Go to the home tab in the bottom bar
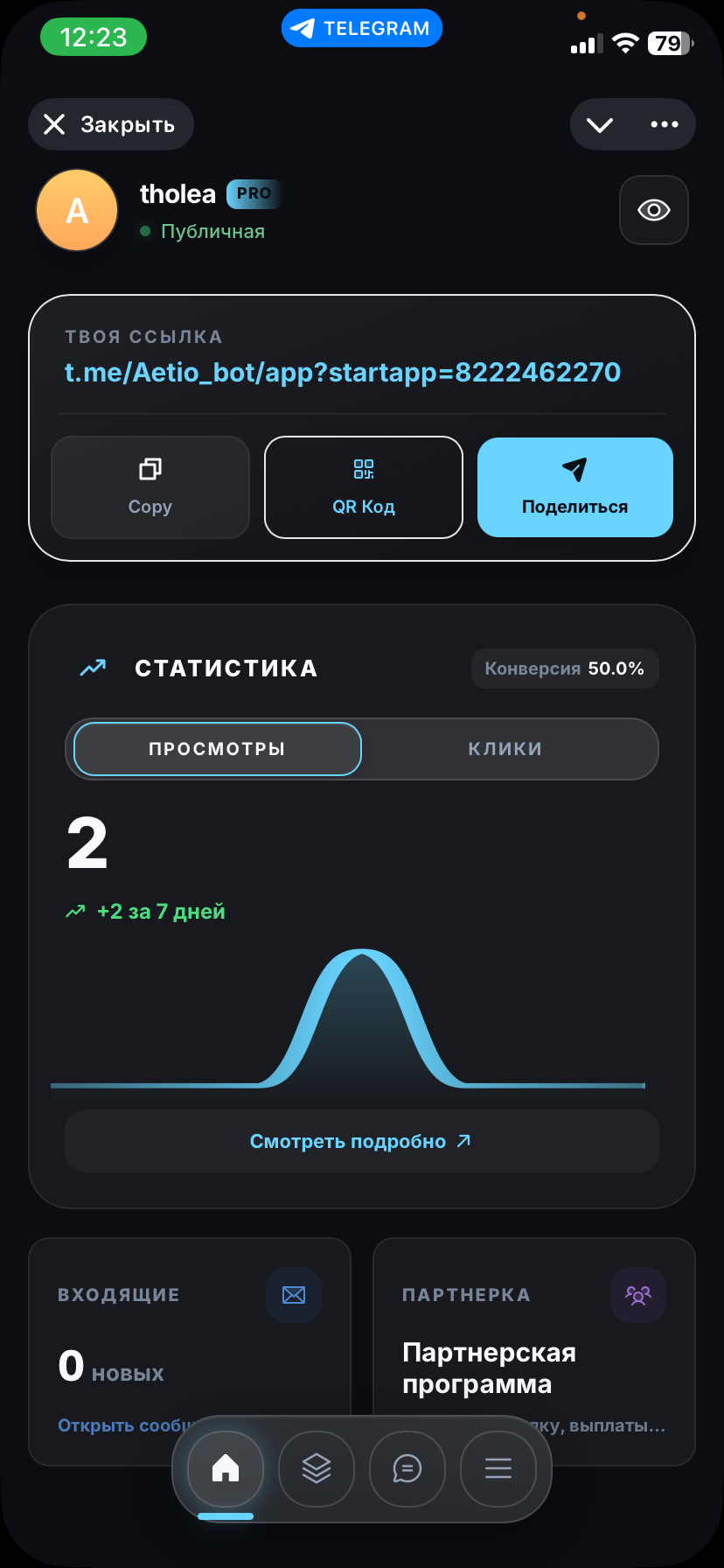The height and width of the screenshot is (1568, 724). [226, 1469]
